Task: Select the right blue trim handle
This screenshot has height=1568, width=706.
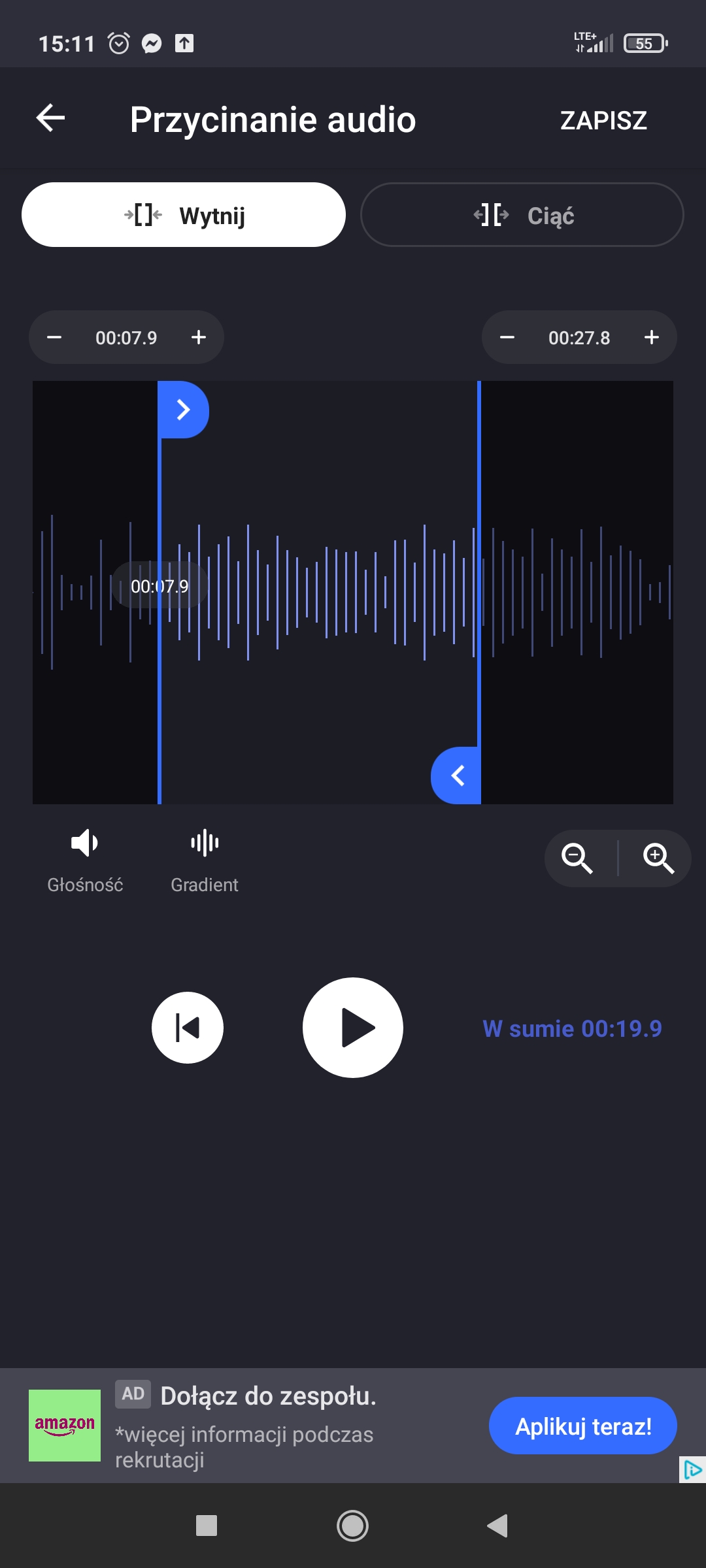Action: (456, 775)
